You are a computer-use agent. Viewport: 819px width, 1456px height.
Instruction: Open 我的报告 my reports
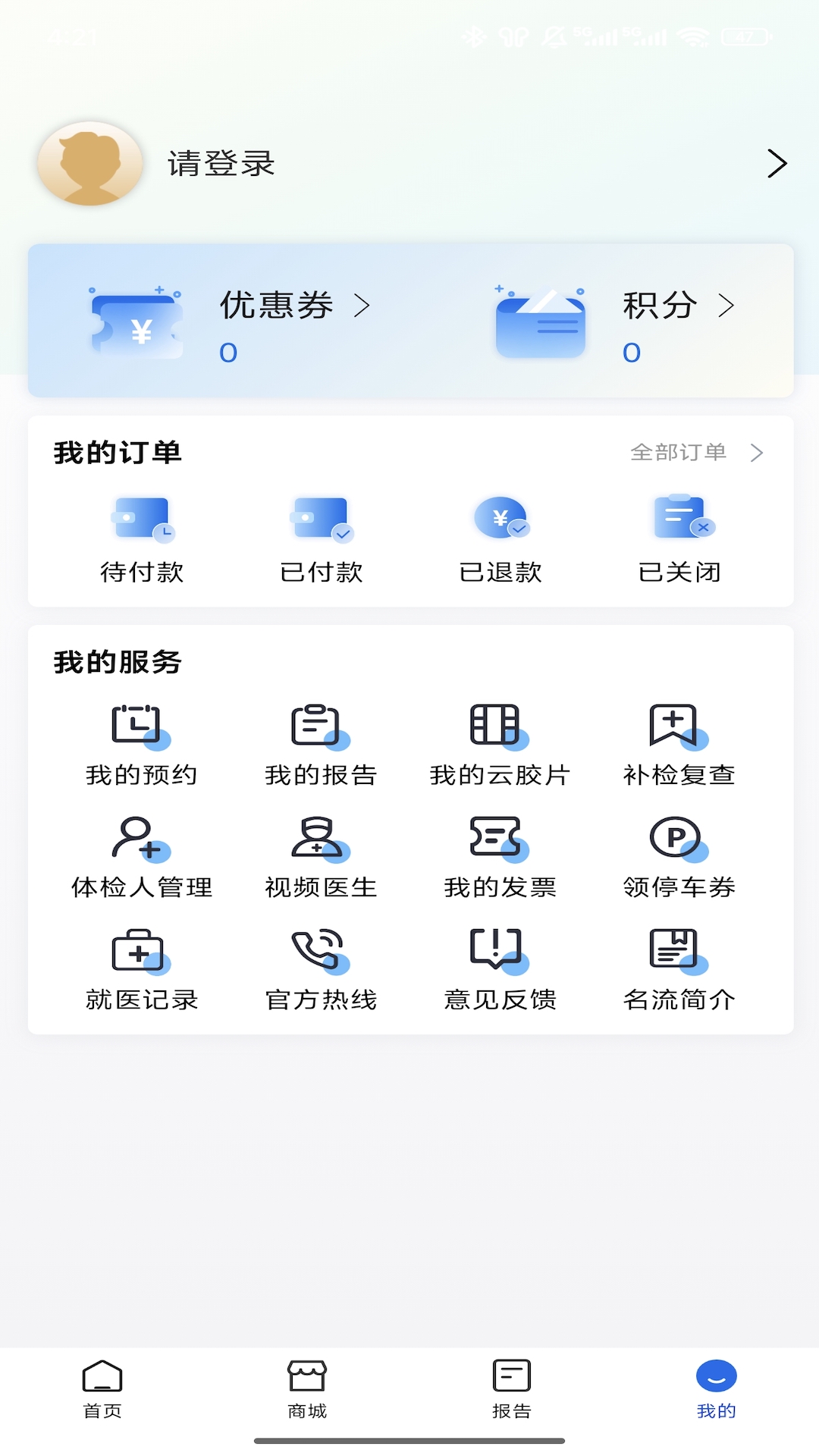[322, 739]
